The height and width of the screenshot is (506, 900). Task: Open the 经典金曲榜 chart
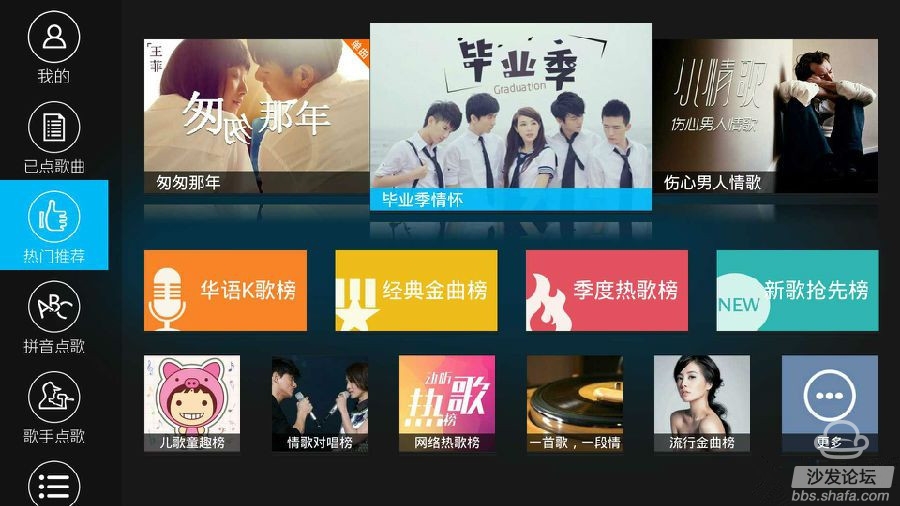(416, 290)
